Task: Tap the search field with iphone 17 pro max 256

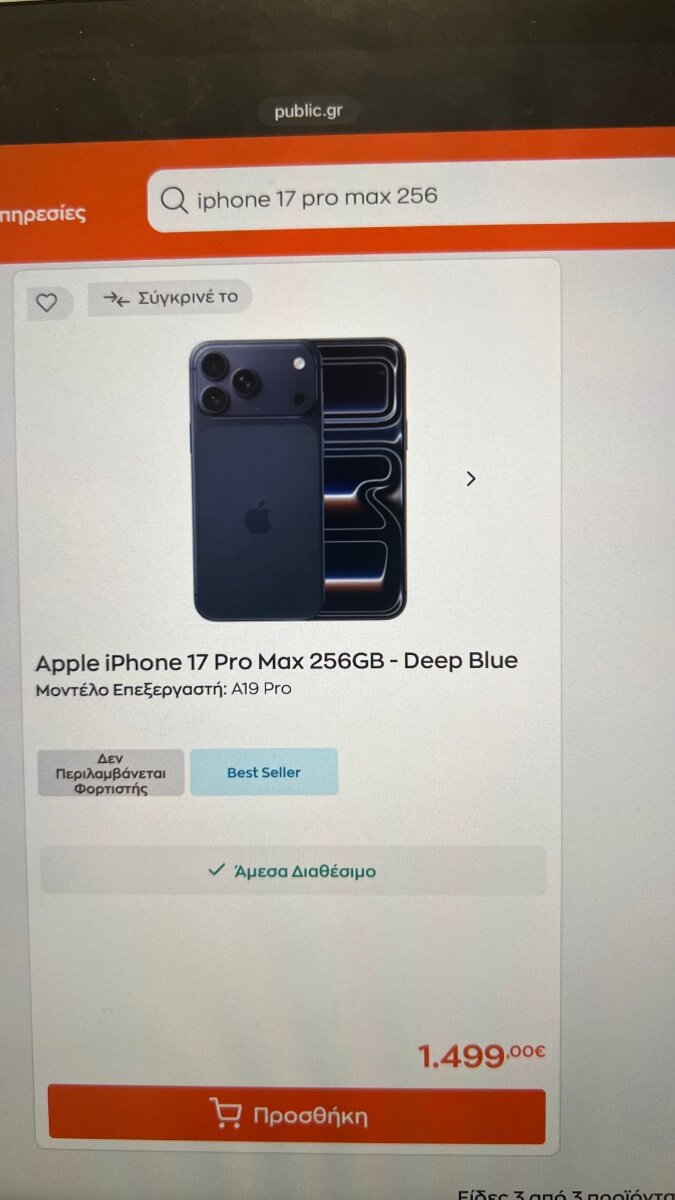Action: coord(420,198)
